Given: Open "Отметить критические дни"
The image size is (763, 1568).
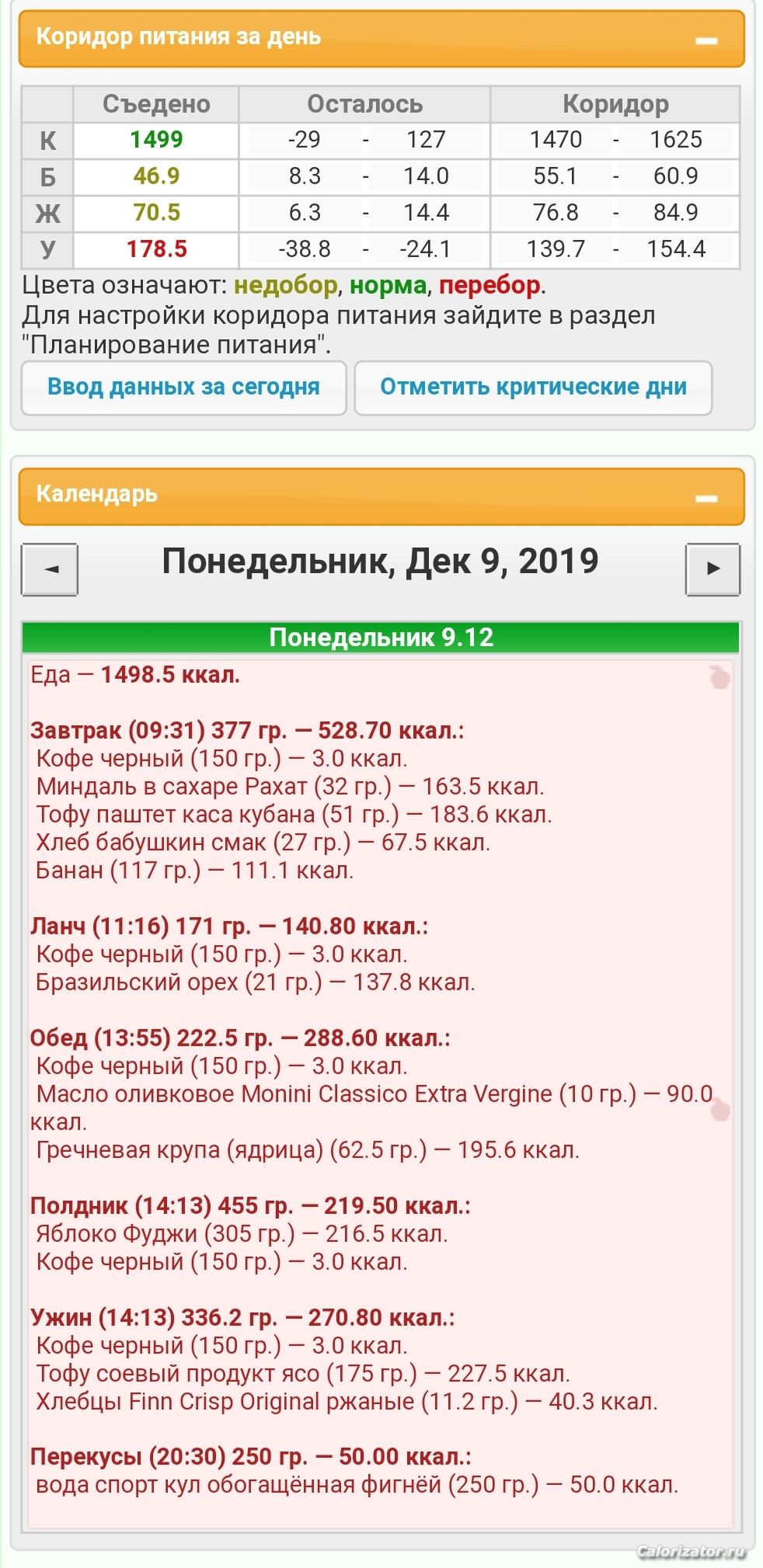Looking at the screenshot, I should (533, 387).
